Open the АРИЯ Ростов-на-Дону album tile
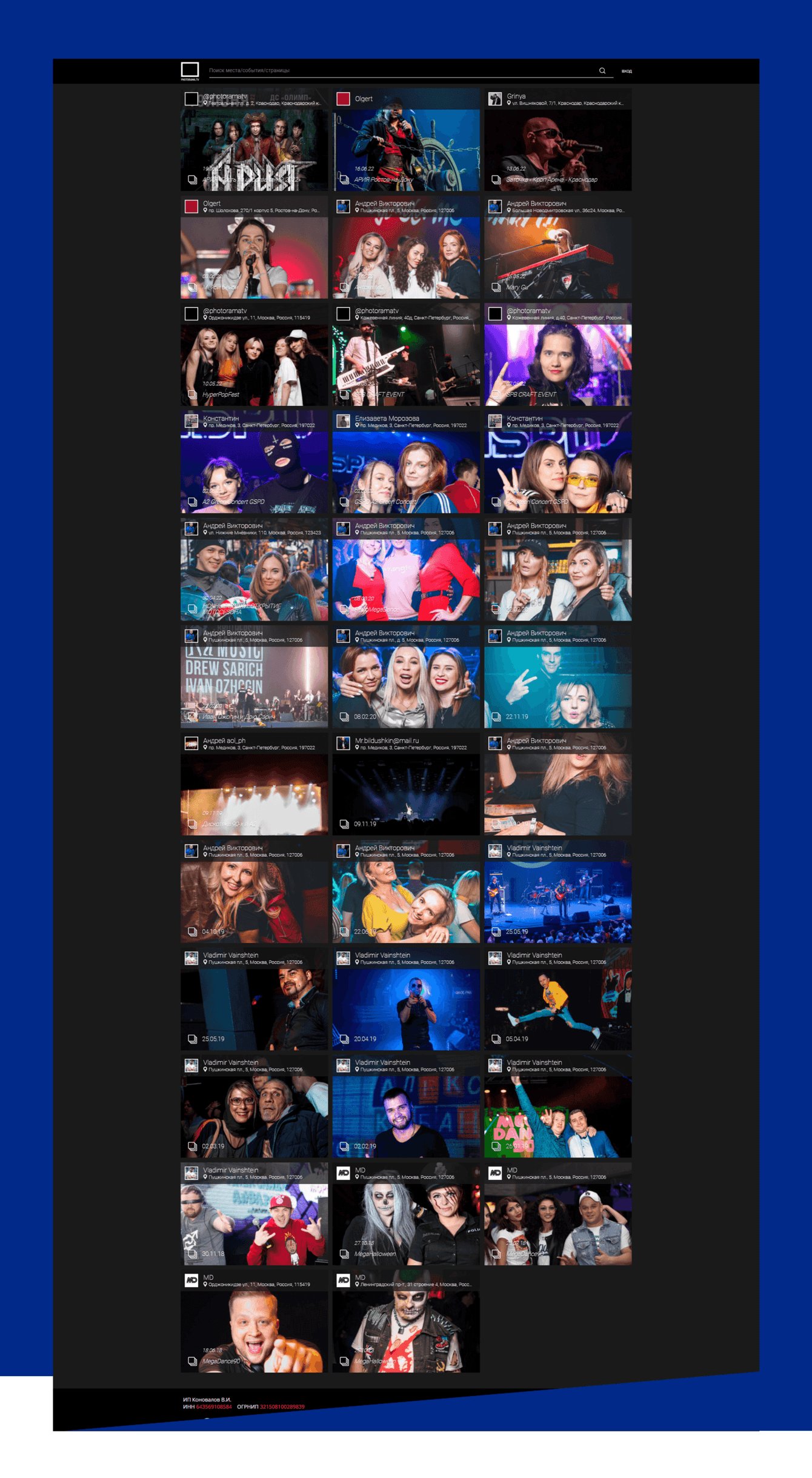 (406, 148)
